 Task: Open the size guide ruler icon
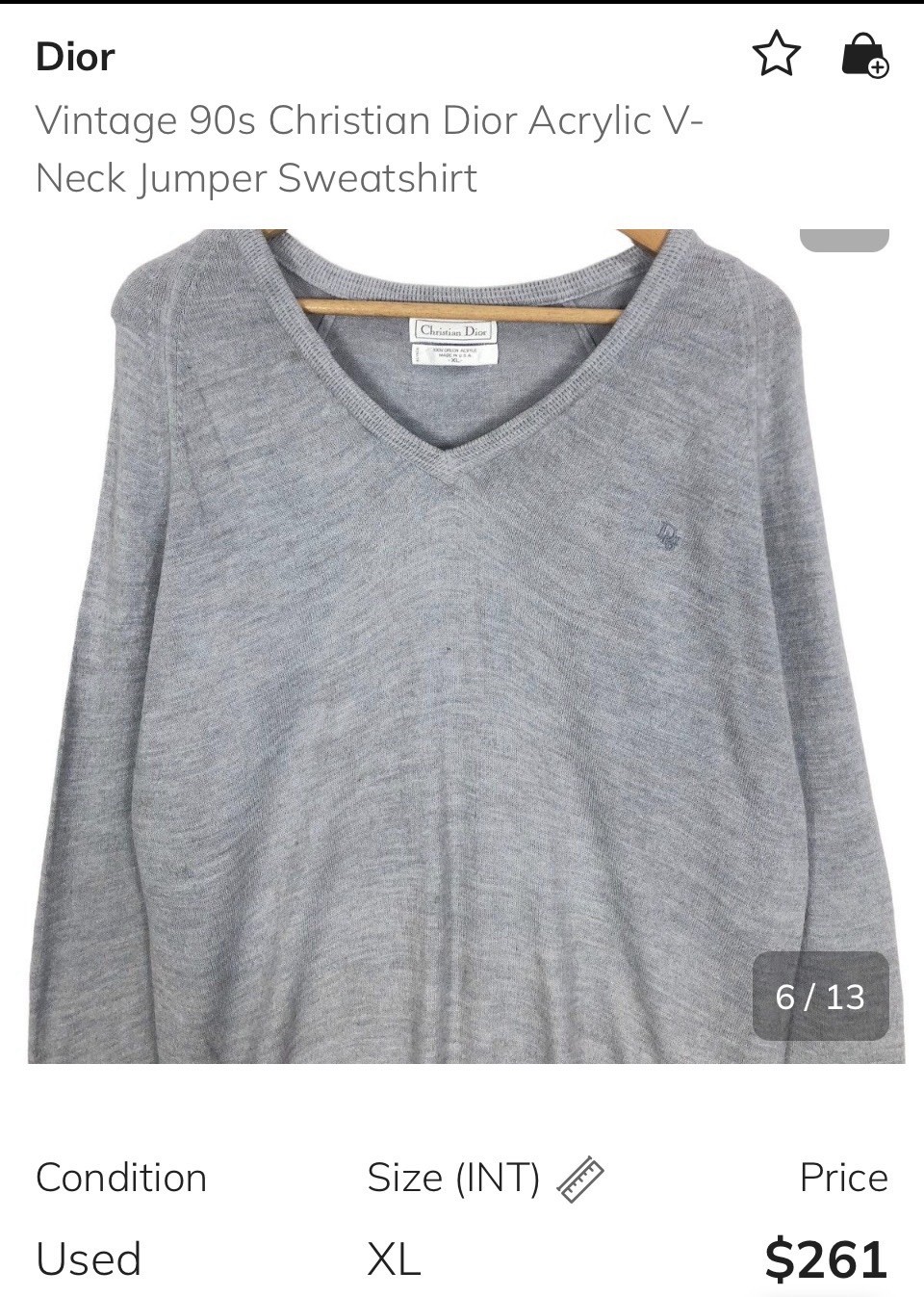tap(580, 1180)
